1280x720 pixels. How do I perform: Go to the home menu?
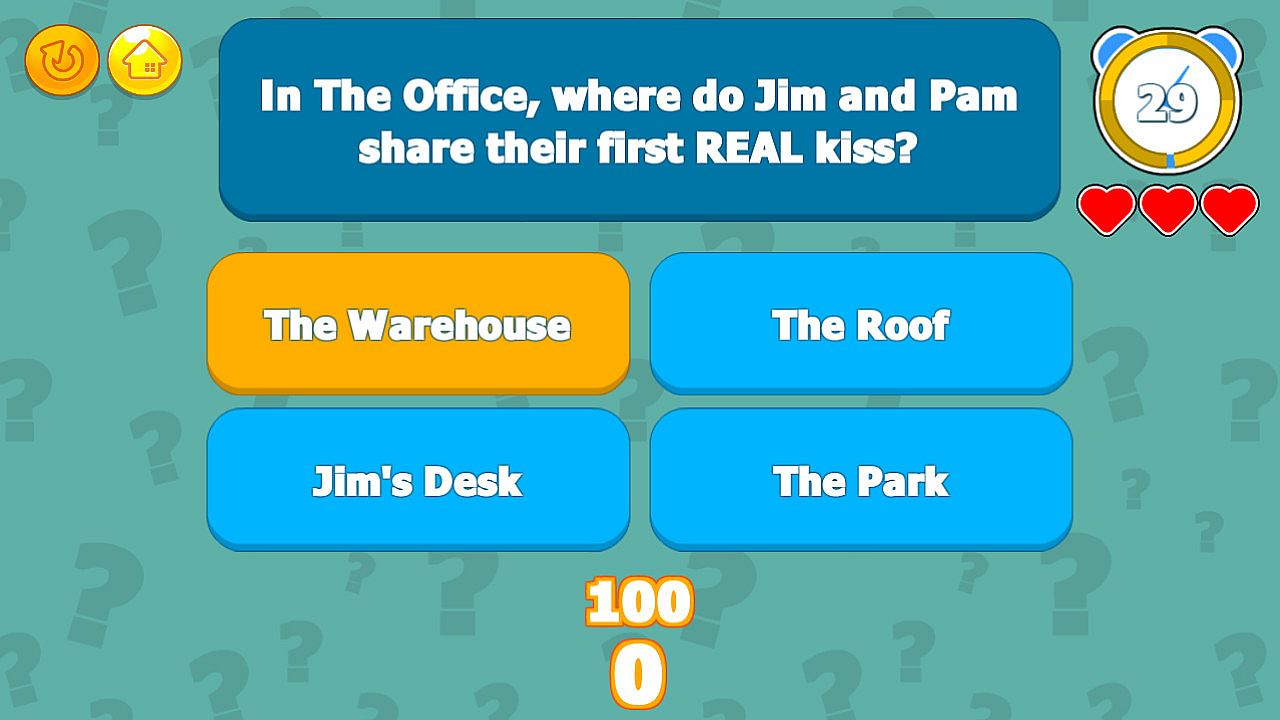(x=145, y=61)
